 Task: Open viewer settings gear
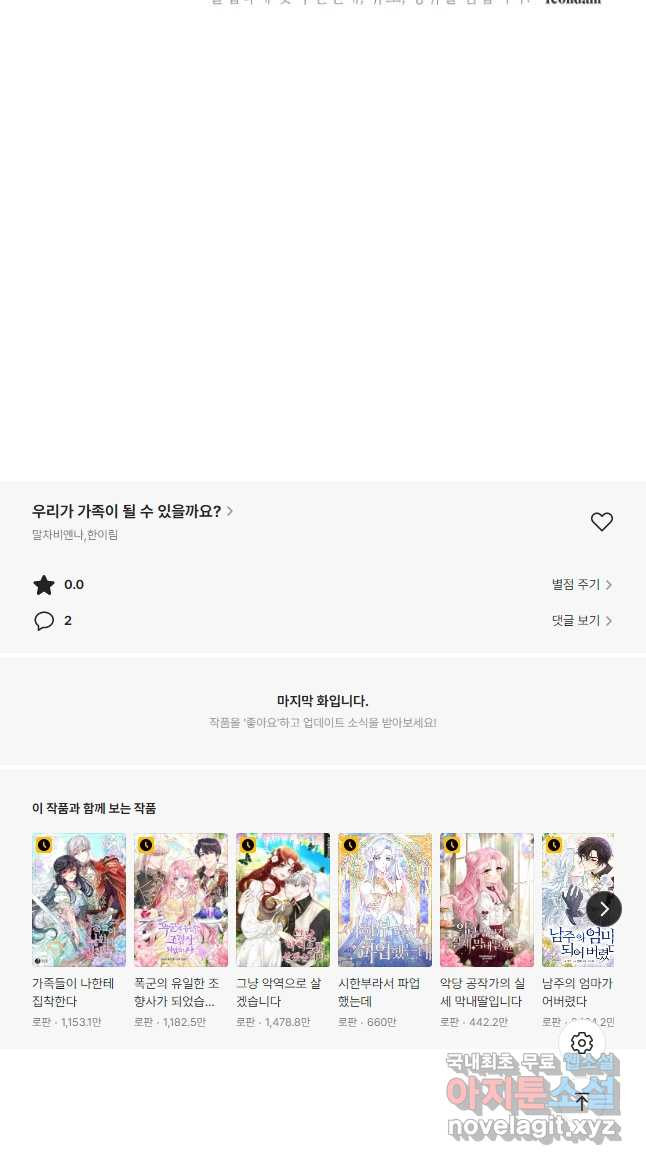pyautogui.click(x=582, y=1043)
